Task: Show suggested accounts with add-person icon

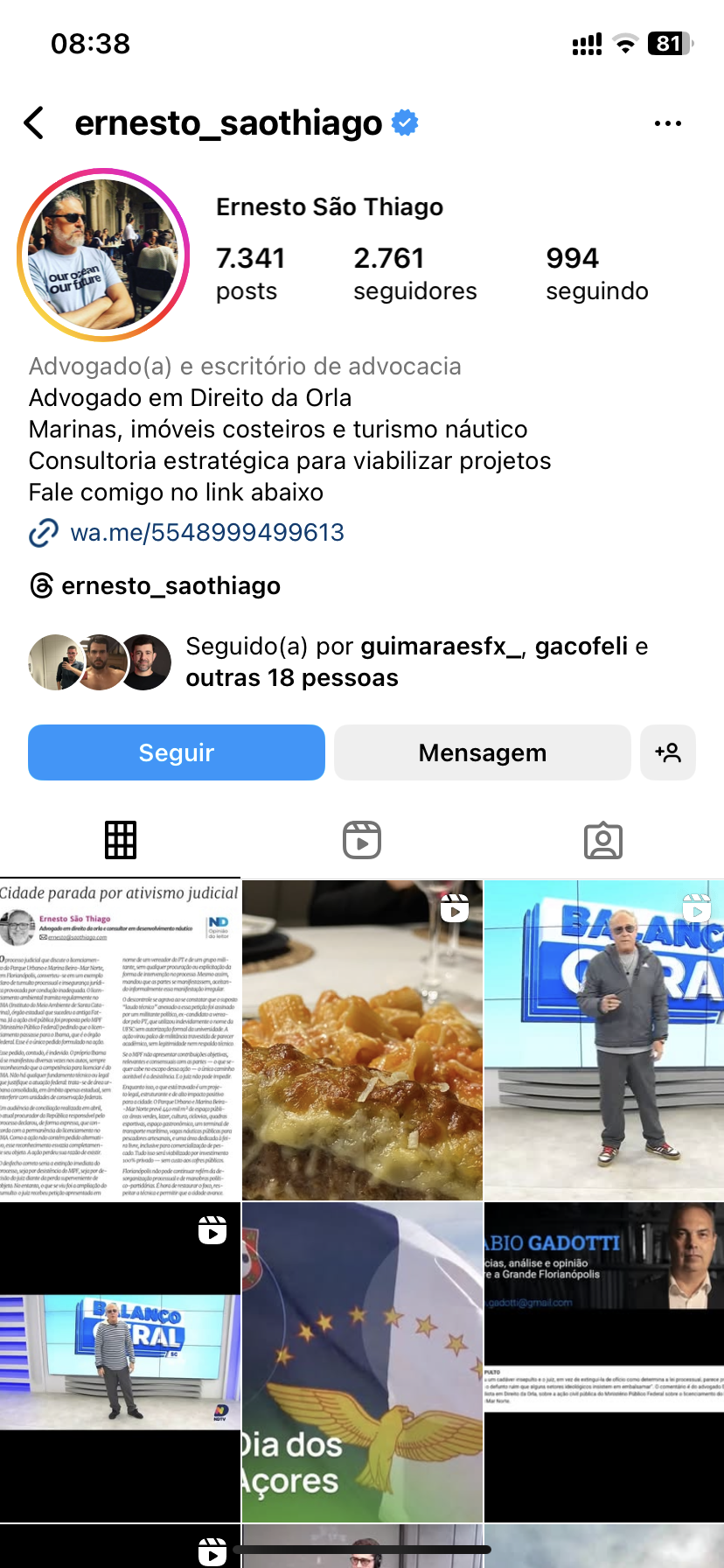Action: pos(668,752)
